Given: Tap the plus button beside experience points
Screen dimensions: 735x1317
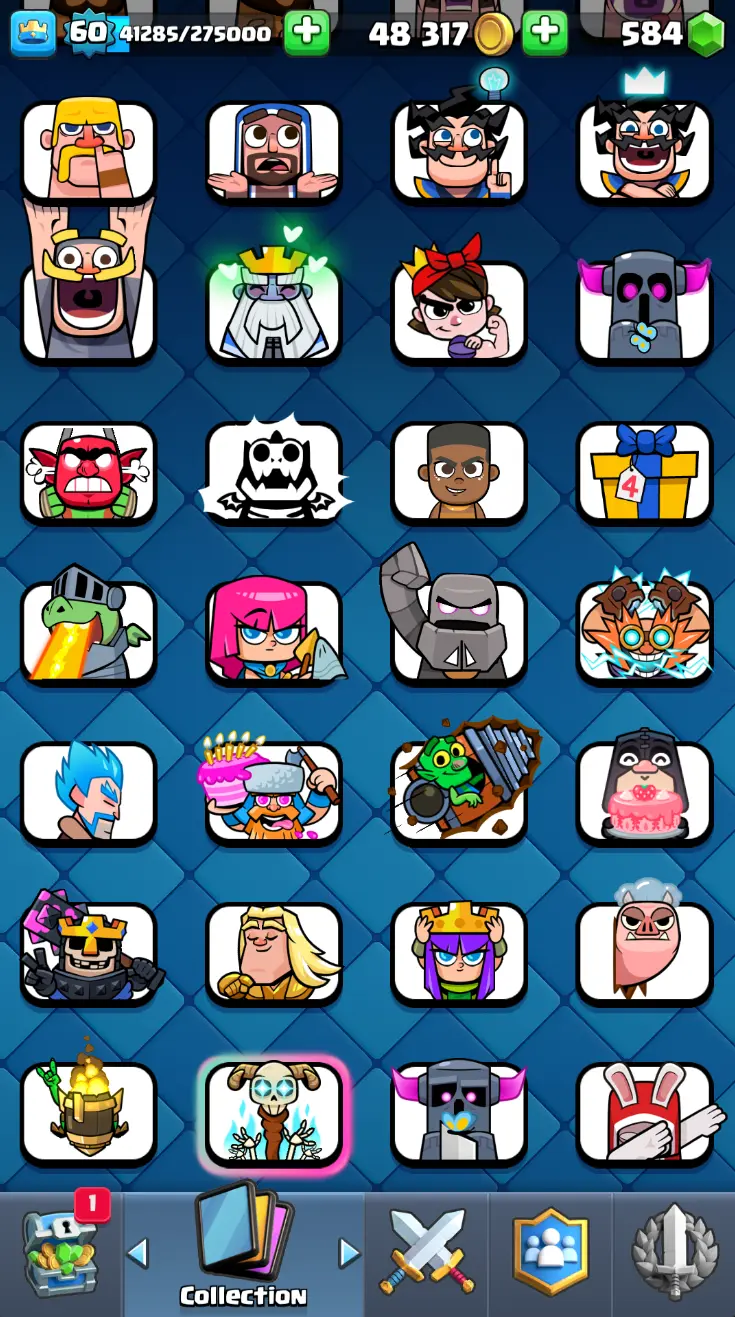Looking at the screenshot, I should click(x=307, y=33).
